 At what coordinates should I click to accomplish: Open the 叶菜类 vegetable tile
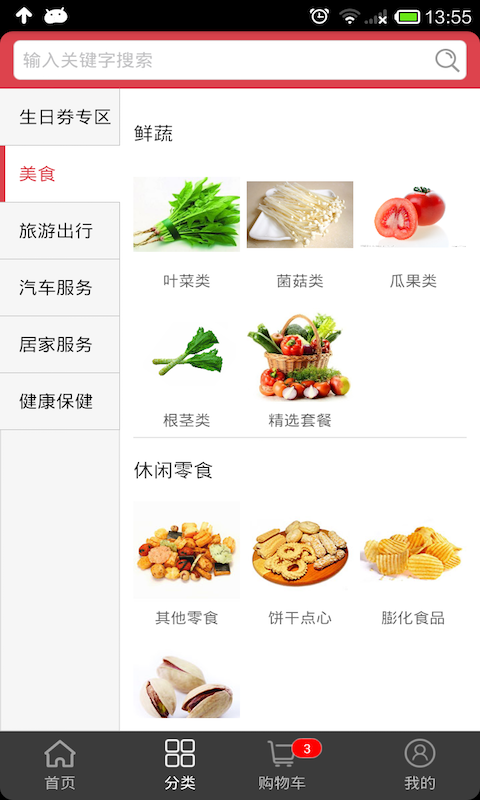tap(187, 232)
